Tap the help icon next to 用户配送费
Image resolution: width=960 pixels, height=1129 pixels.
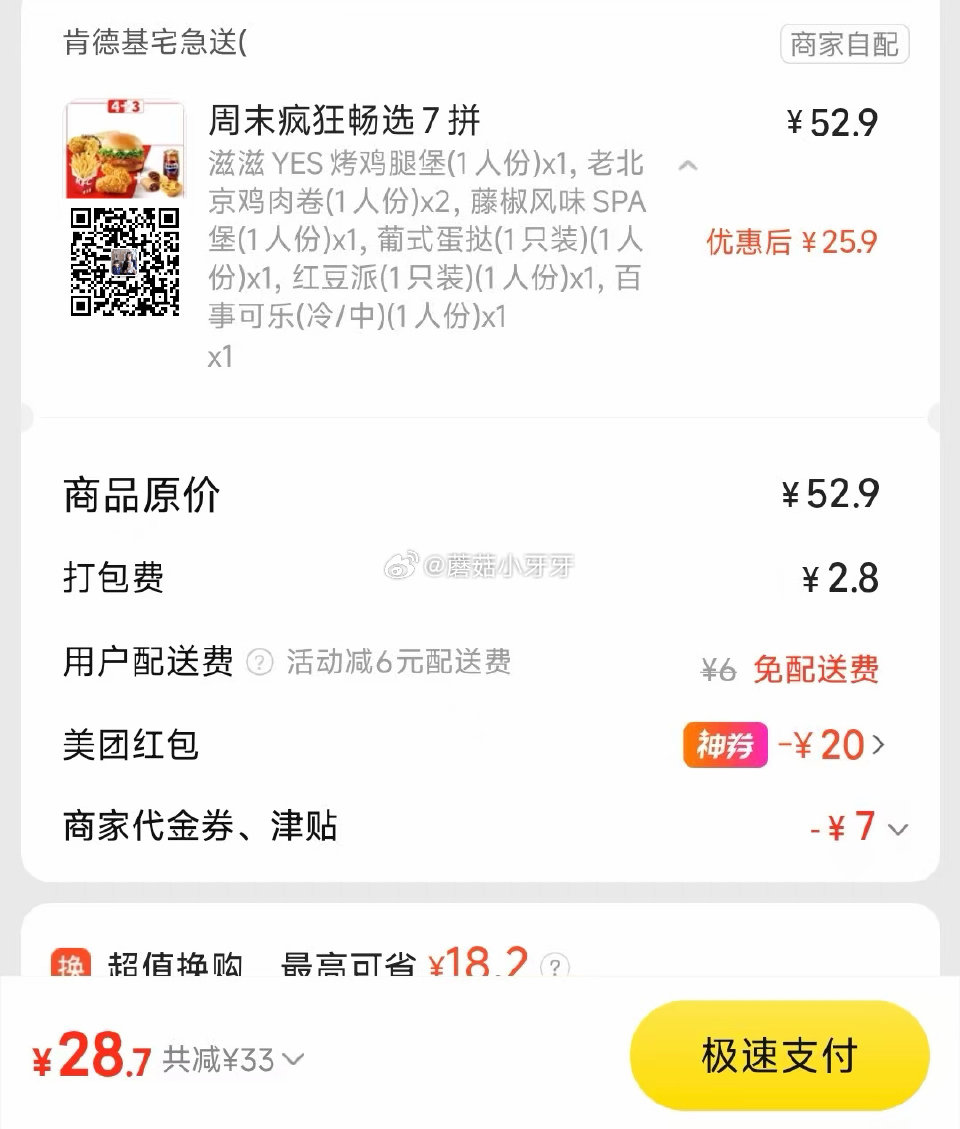pos(258,662)
